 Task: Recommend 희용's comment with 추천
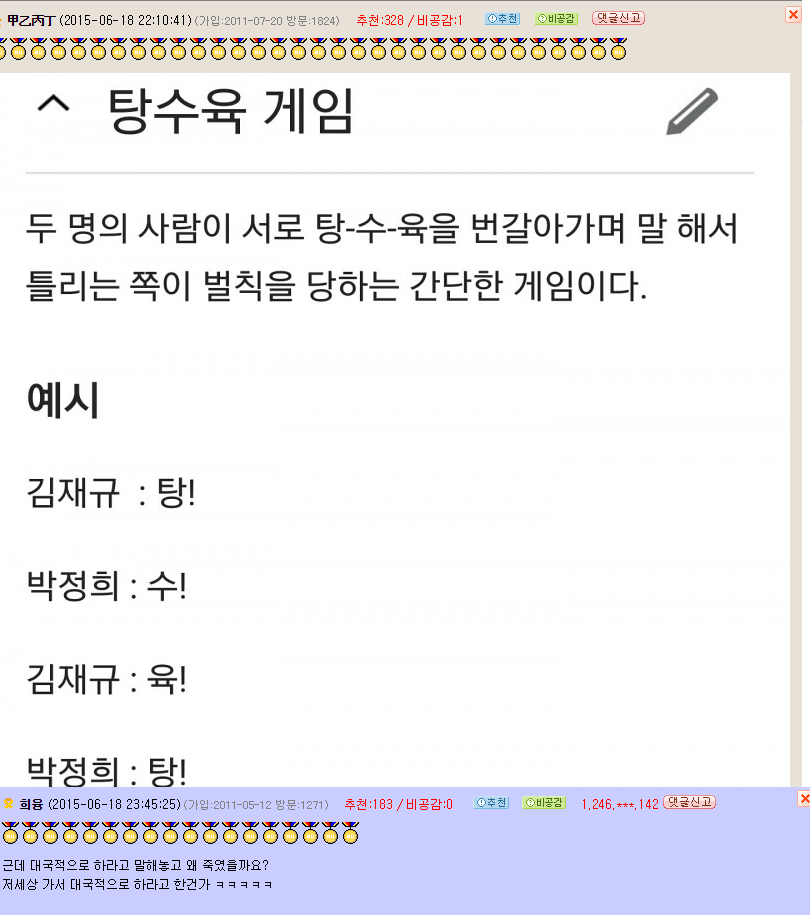[491, 803]
